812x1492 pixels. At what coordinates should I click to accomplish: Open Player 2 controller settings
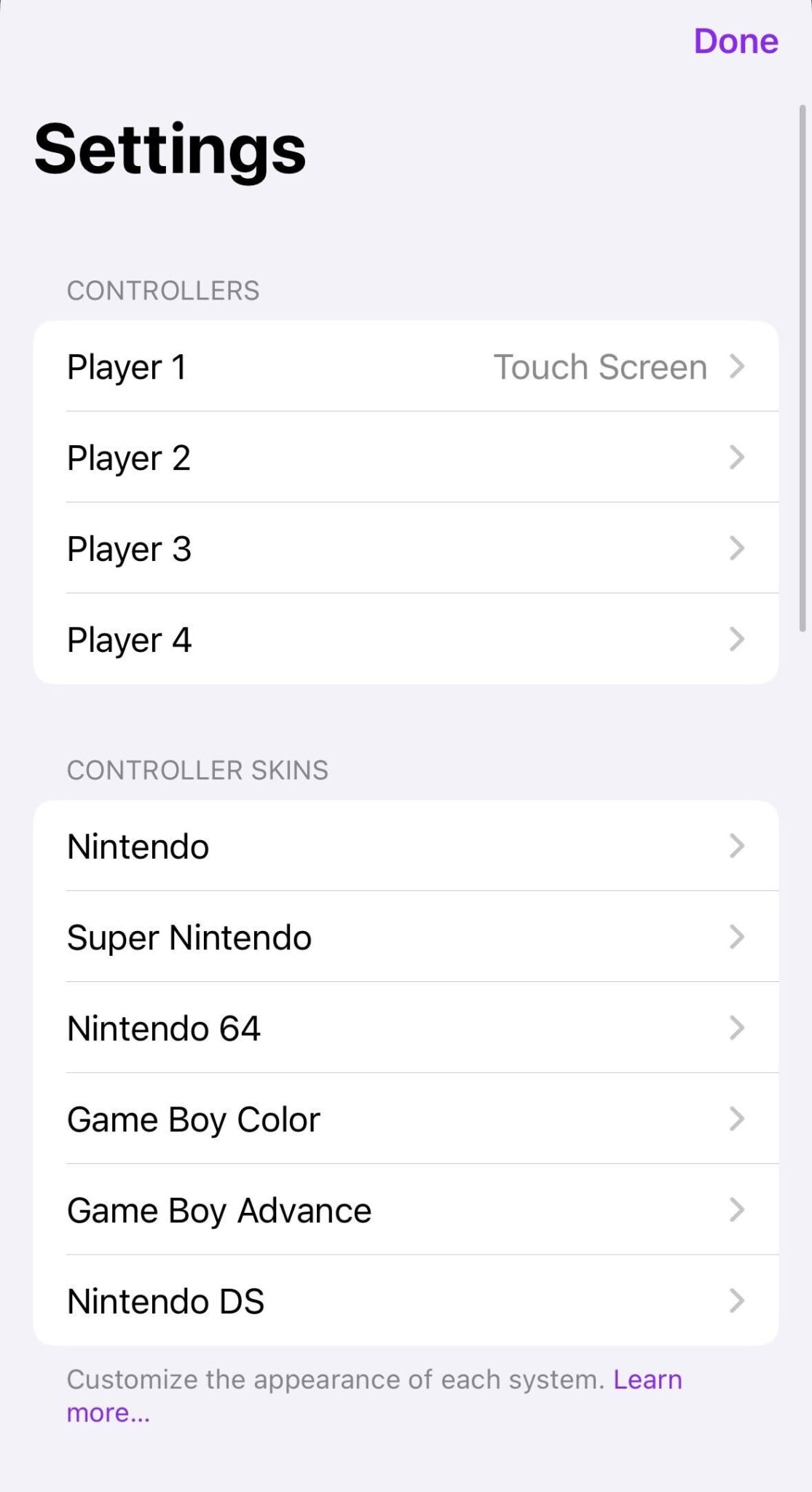click(x=406, y=458)
